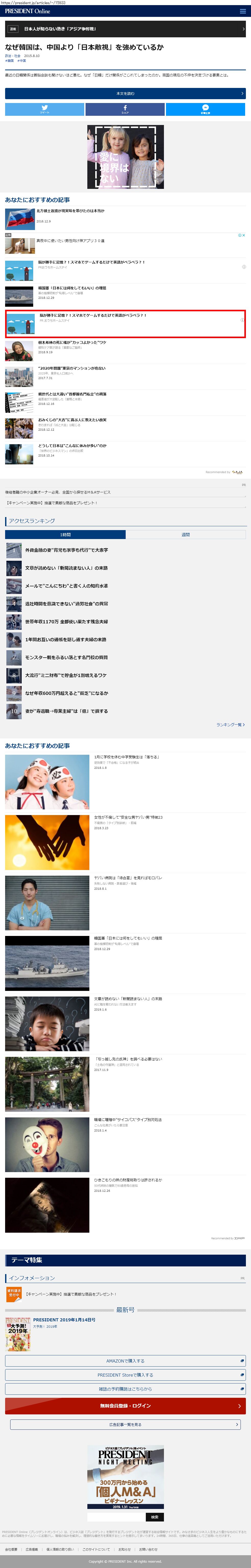Share the article on Twitter
Screen dimensions: 251x1568
tap(44, 109)
